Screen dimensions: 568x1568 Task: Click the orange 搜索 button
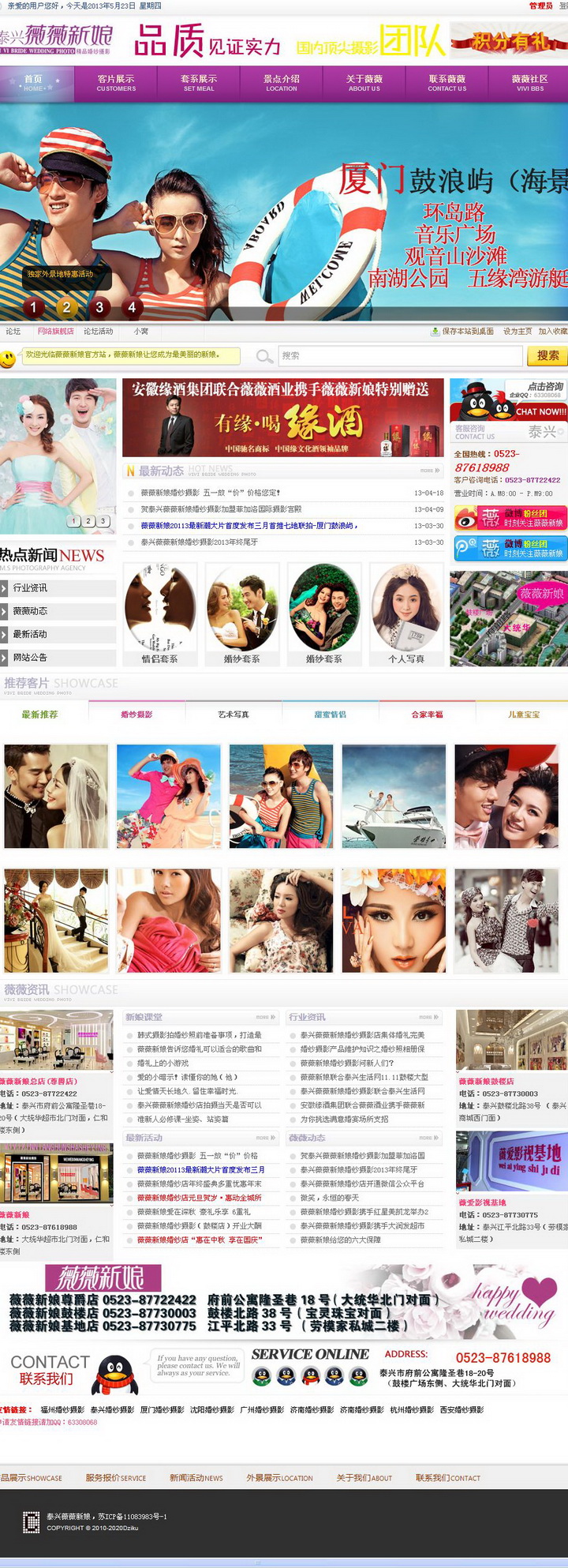547,356
